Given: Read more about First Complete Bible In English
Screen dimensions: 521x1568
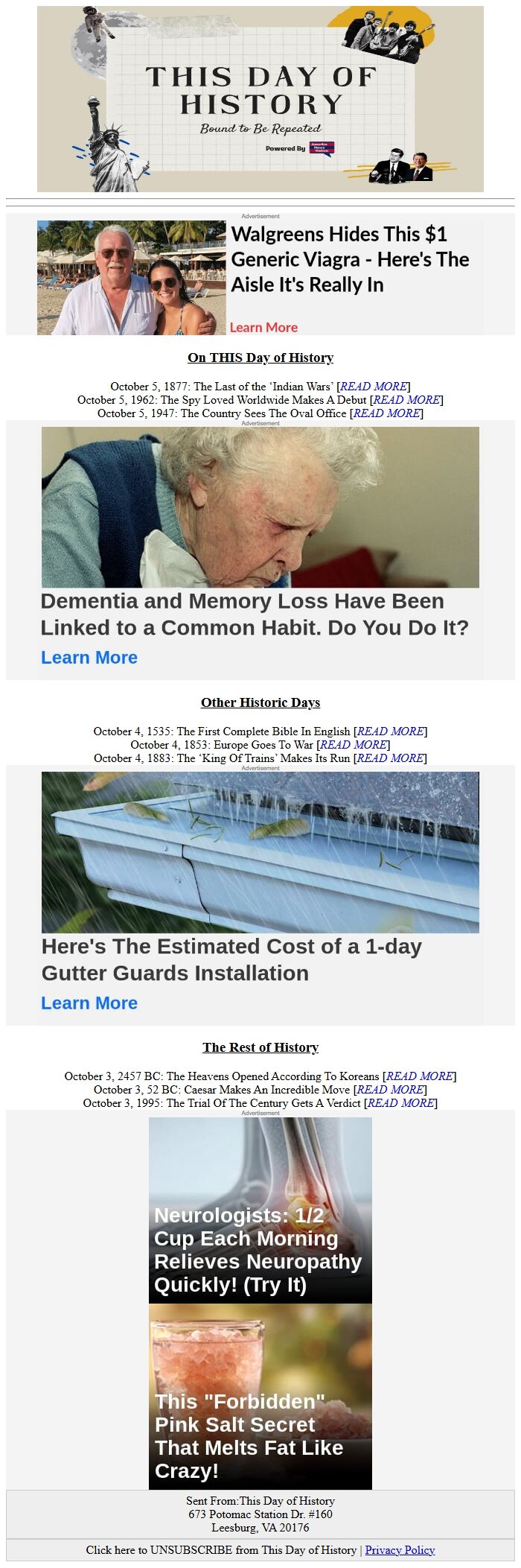Looking at the screenshot, I should [391, 731].
